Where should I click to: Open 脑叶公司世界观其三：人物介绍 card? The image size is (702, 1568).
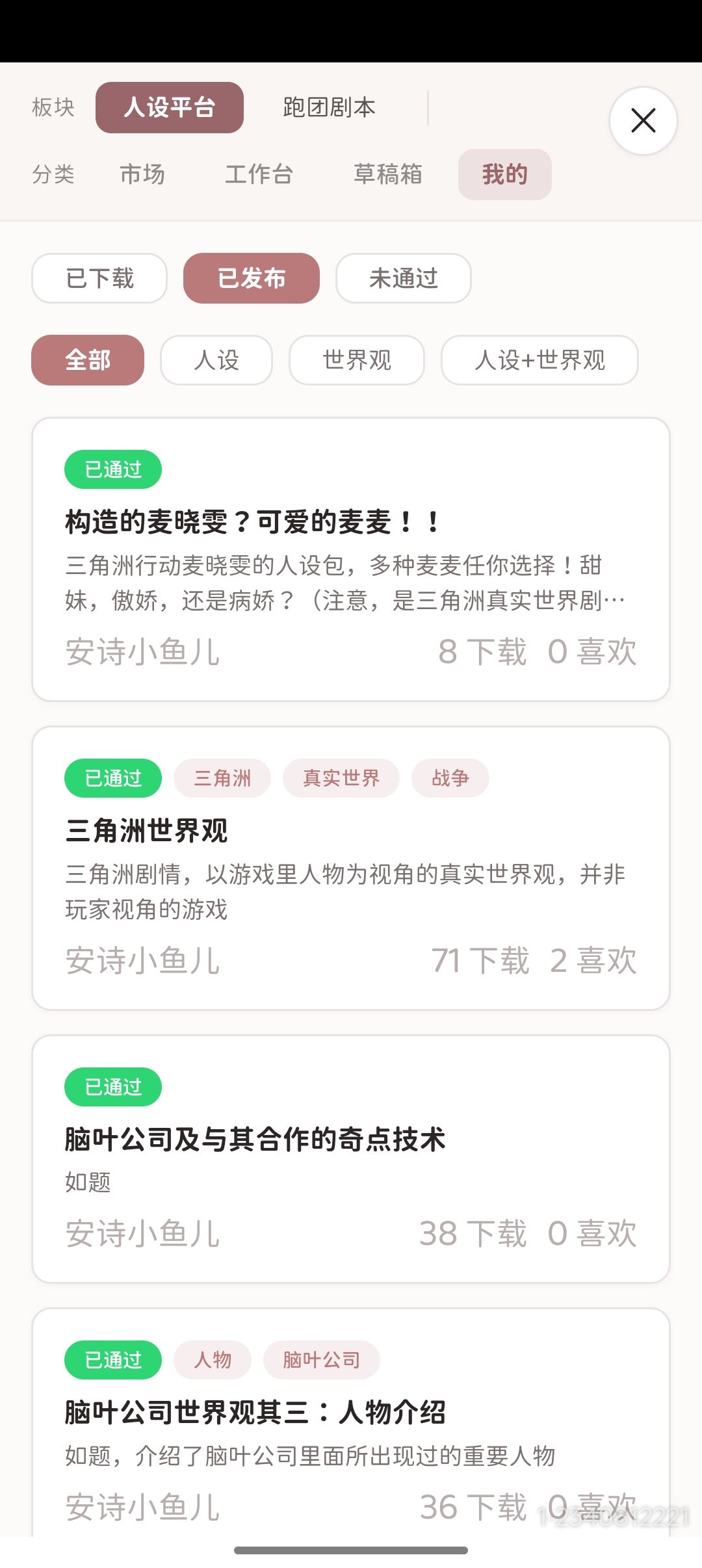click(351, 1424)
